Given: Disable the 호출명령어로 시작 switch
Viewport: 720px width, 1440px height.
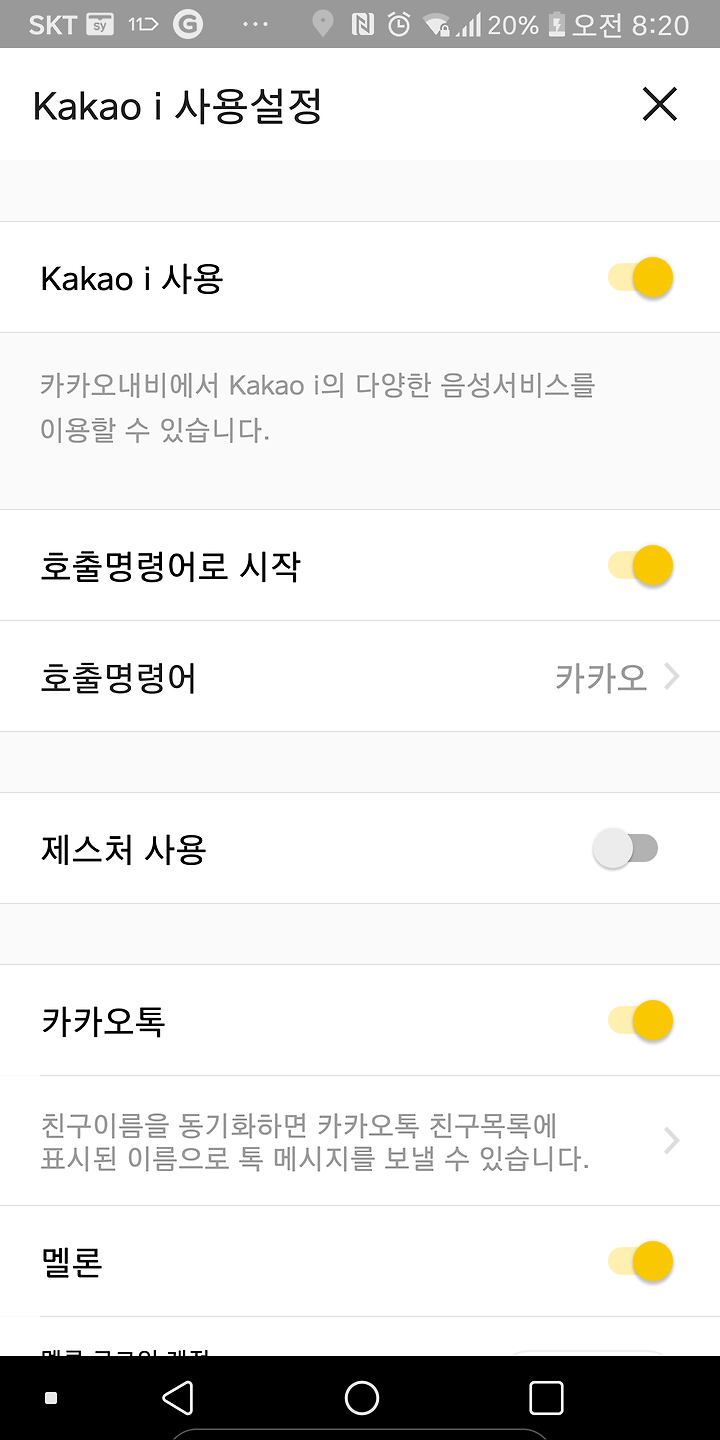Looking at the screenshot, I should [x=640, y=566].
